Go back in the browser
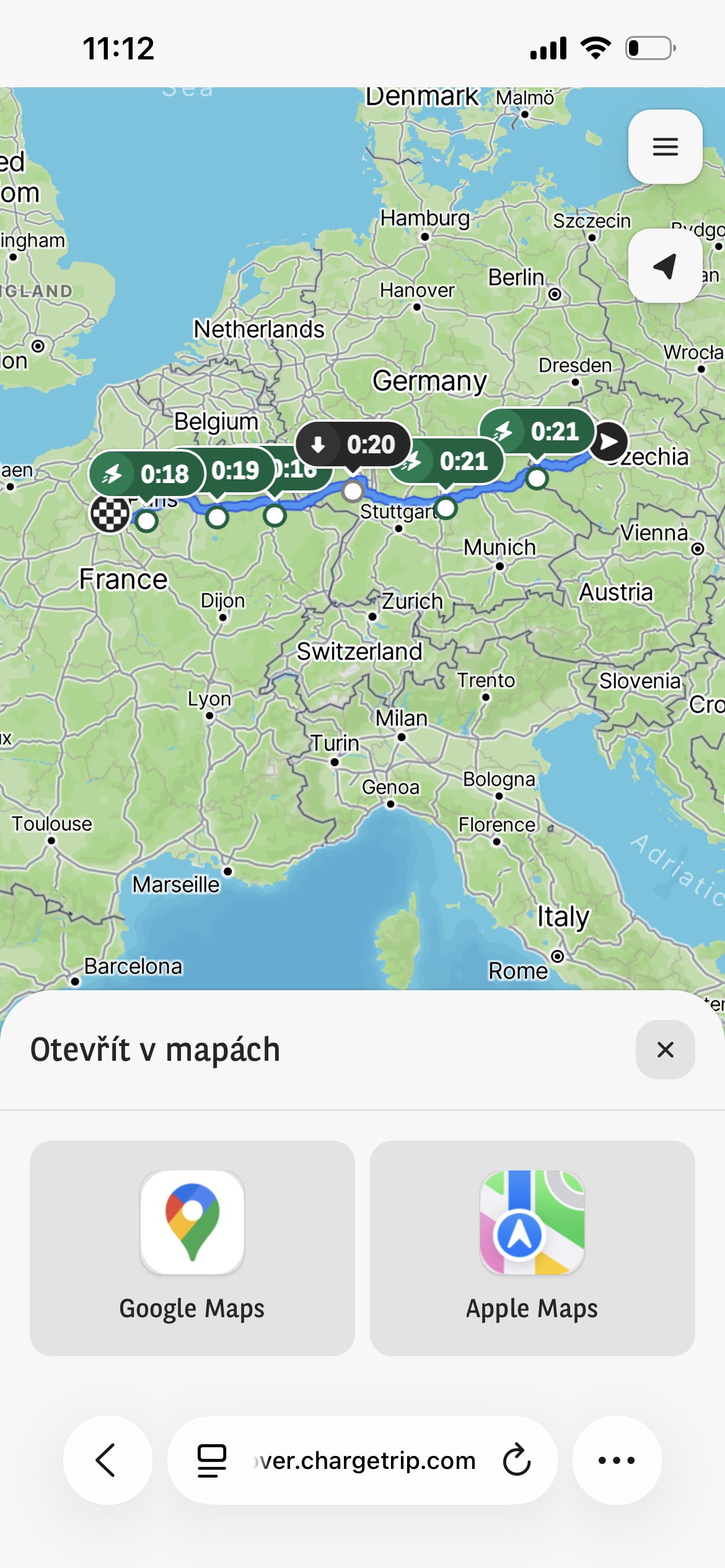Image resolution: width=725 pixels, height=1568 pixels. [x=107, y=1460]
